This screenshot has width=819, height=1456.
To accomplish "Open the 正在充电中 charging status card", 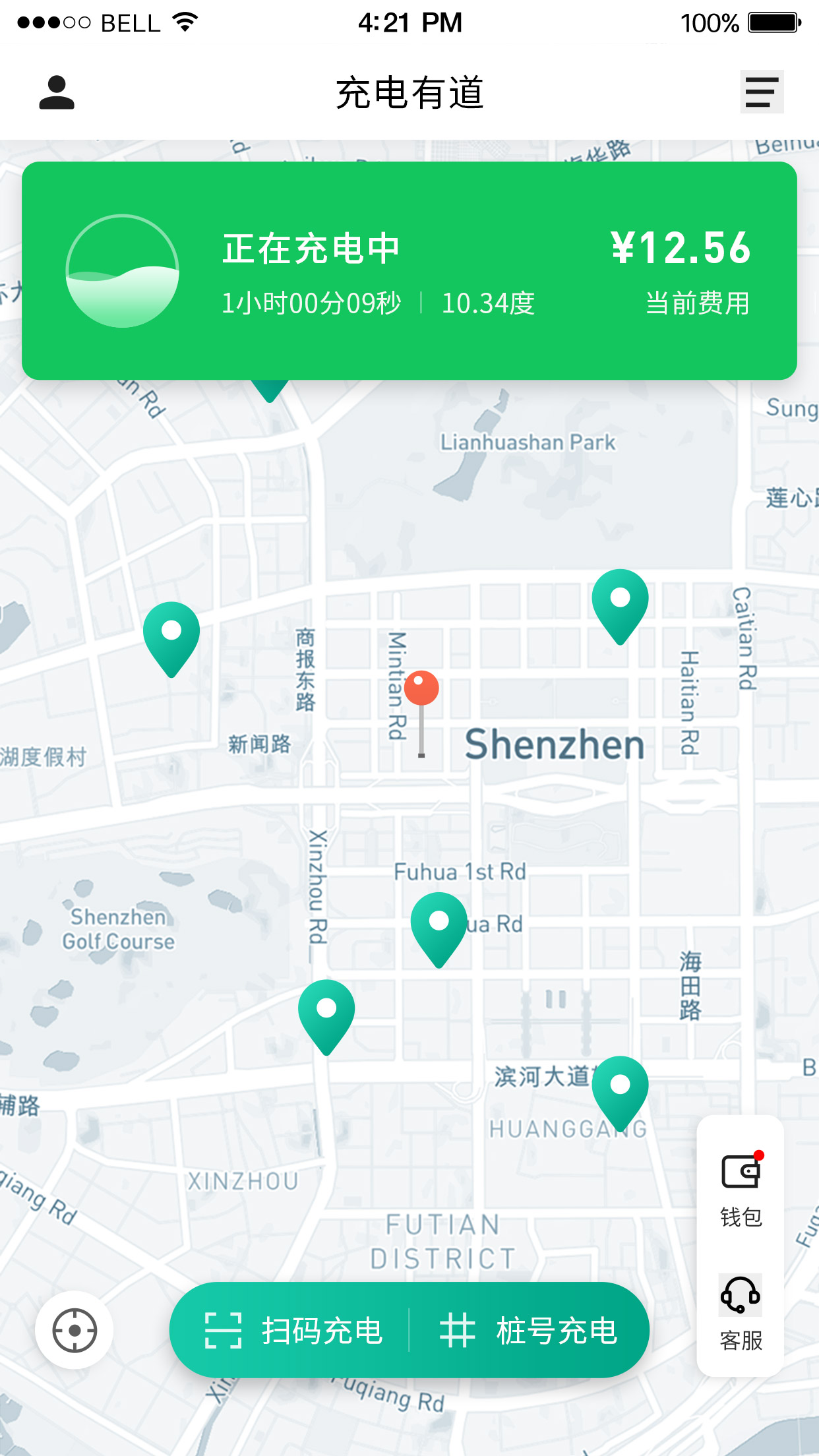I will pos(409,270).
